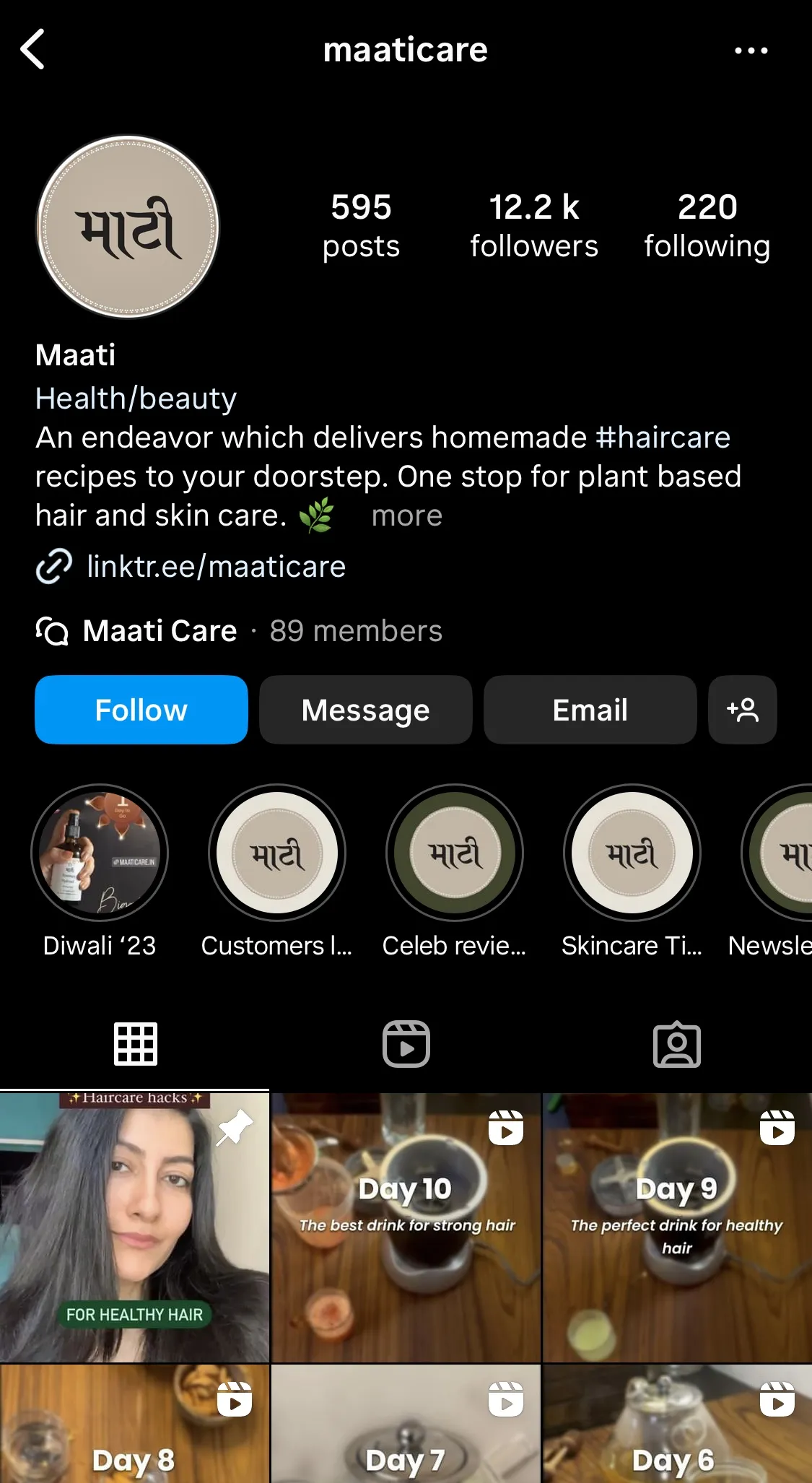Show the following list
Image resolution: width=812 pixels, height=1483 pixels.
pyautogui.click(x=707, y=226)
